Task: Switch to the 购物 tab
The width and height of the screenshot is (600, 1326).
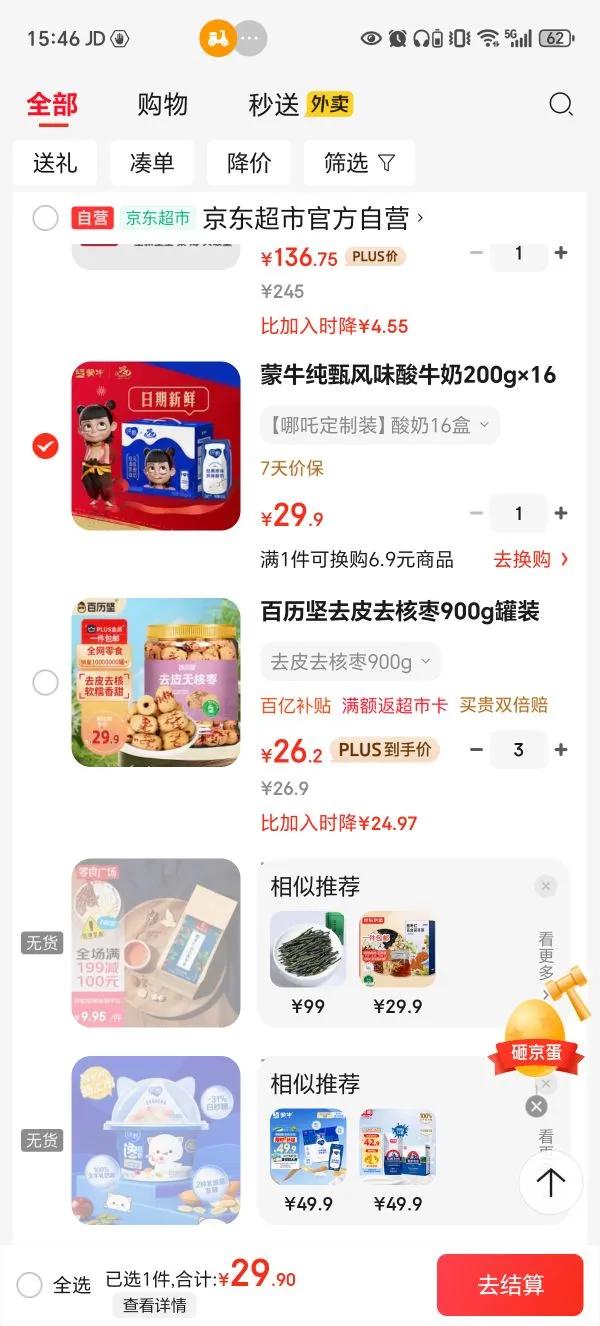Action: [162, 105]
